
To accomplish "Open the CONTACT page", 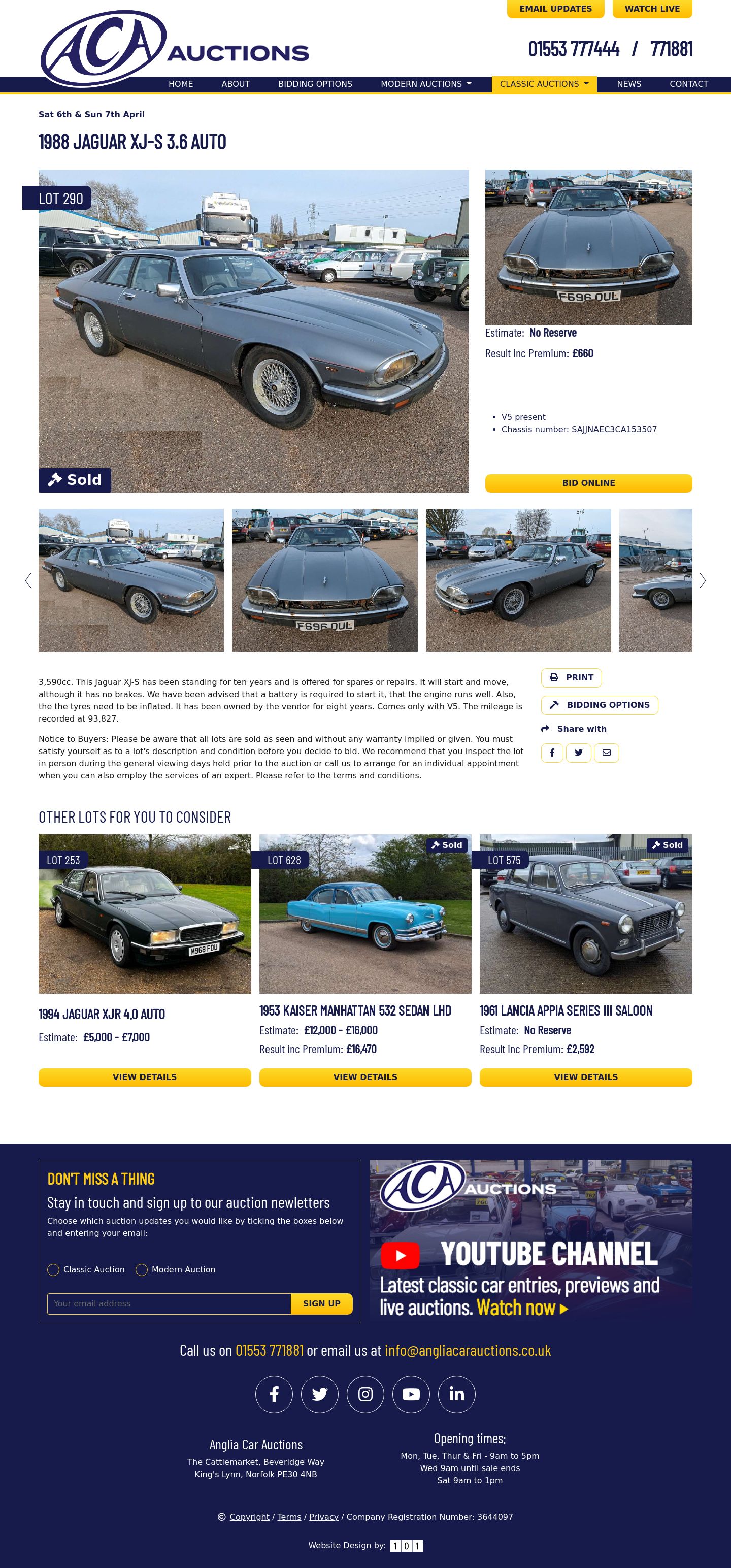I will click(x=688, y=84).
